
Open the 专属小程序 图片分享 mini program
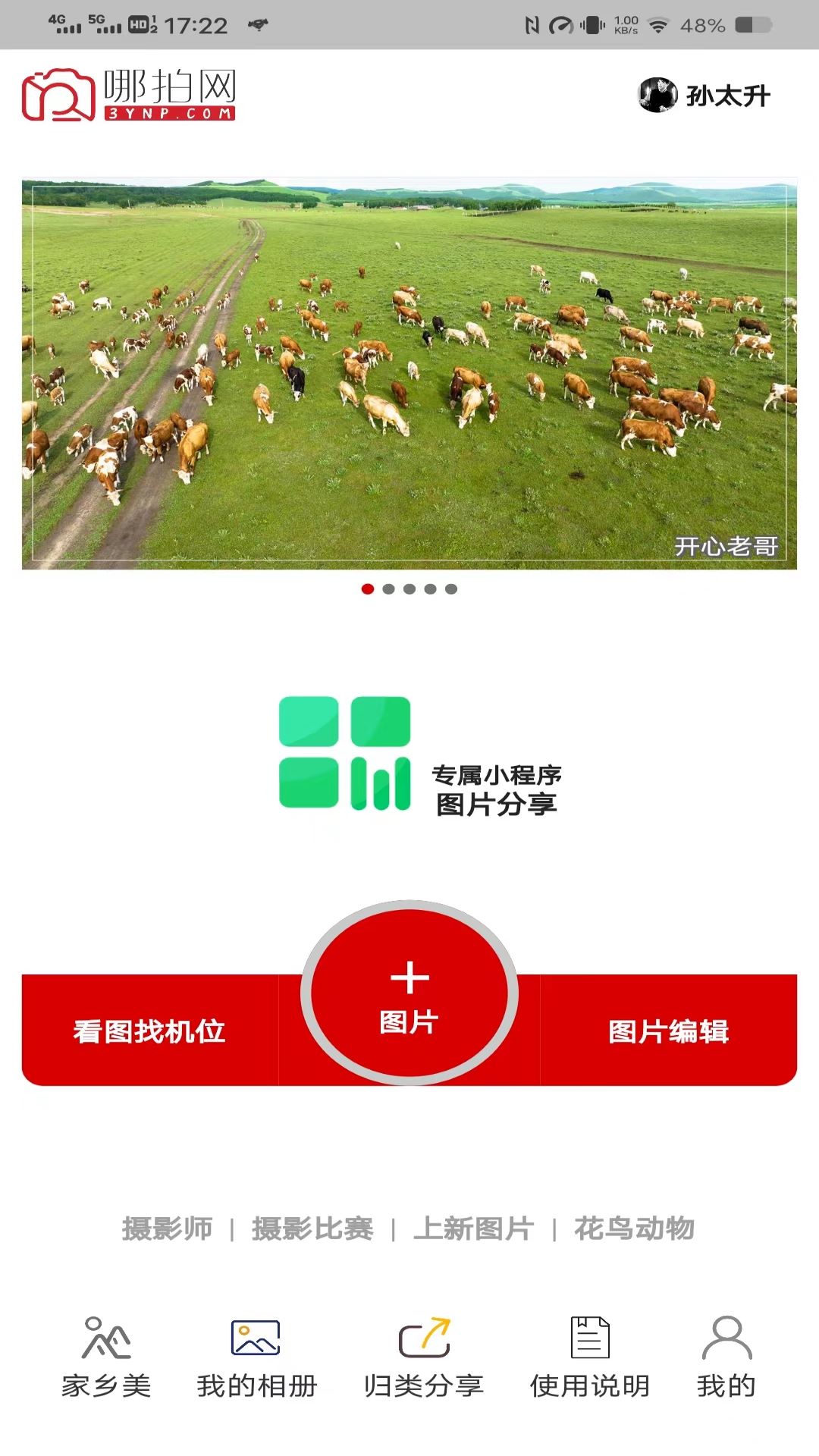pos(420,755)
